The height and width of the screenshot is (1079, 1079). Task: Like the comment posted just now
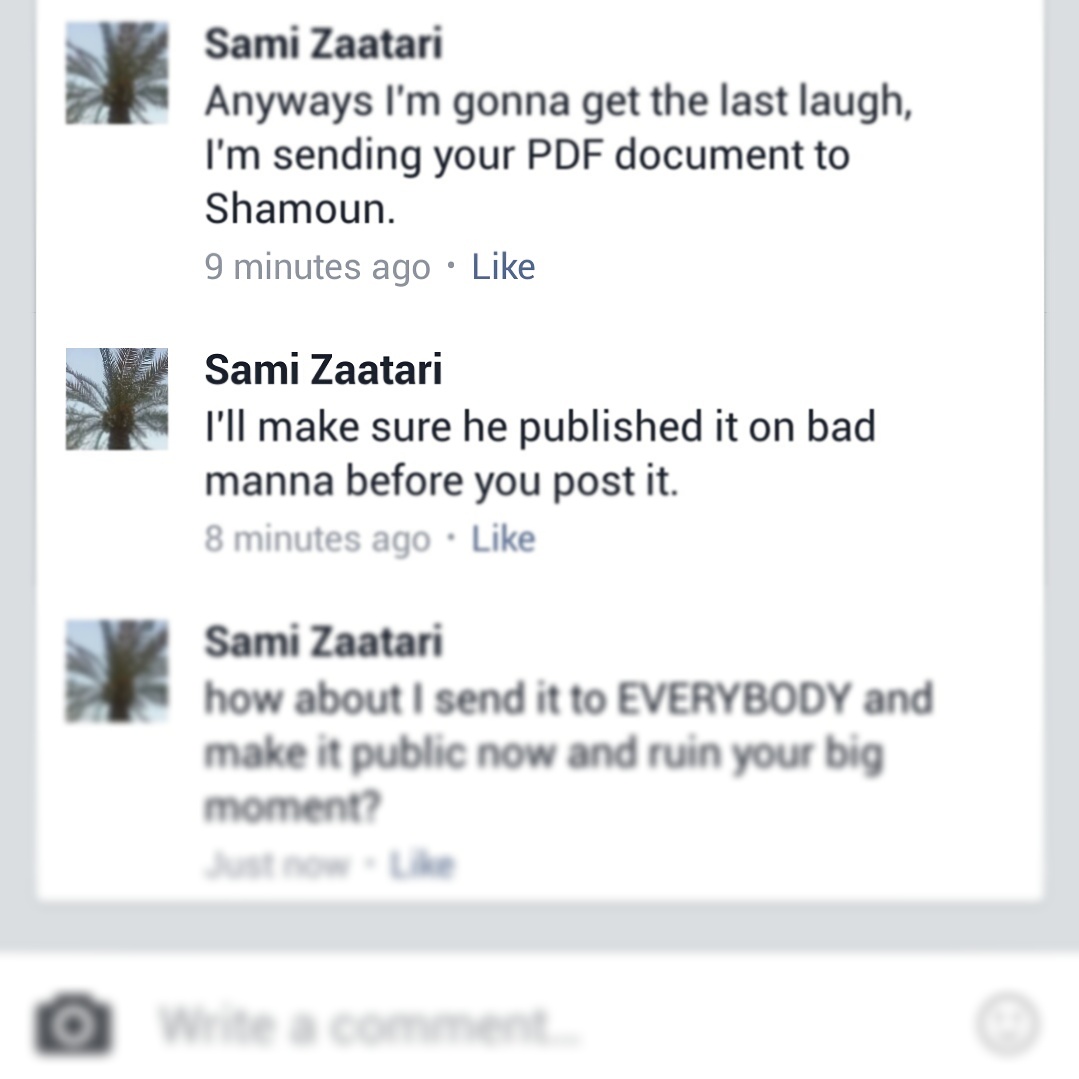pyautogui.click(x=421, y=864)
